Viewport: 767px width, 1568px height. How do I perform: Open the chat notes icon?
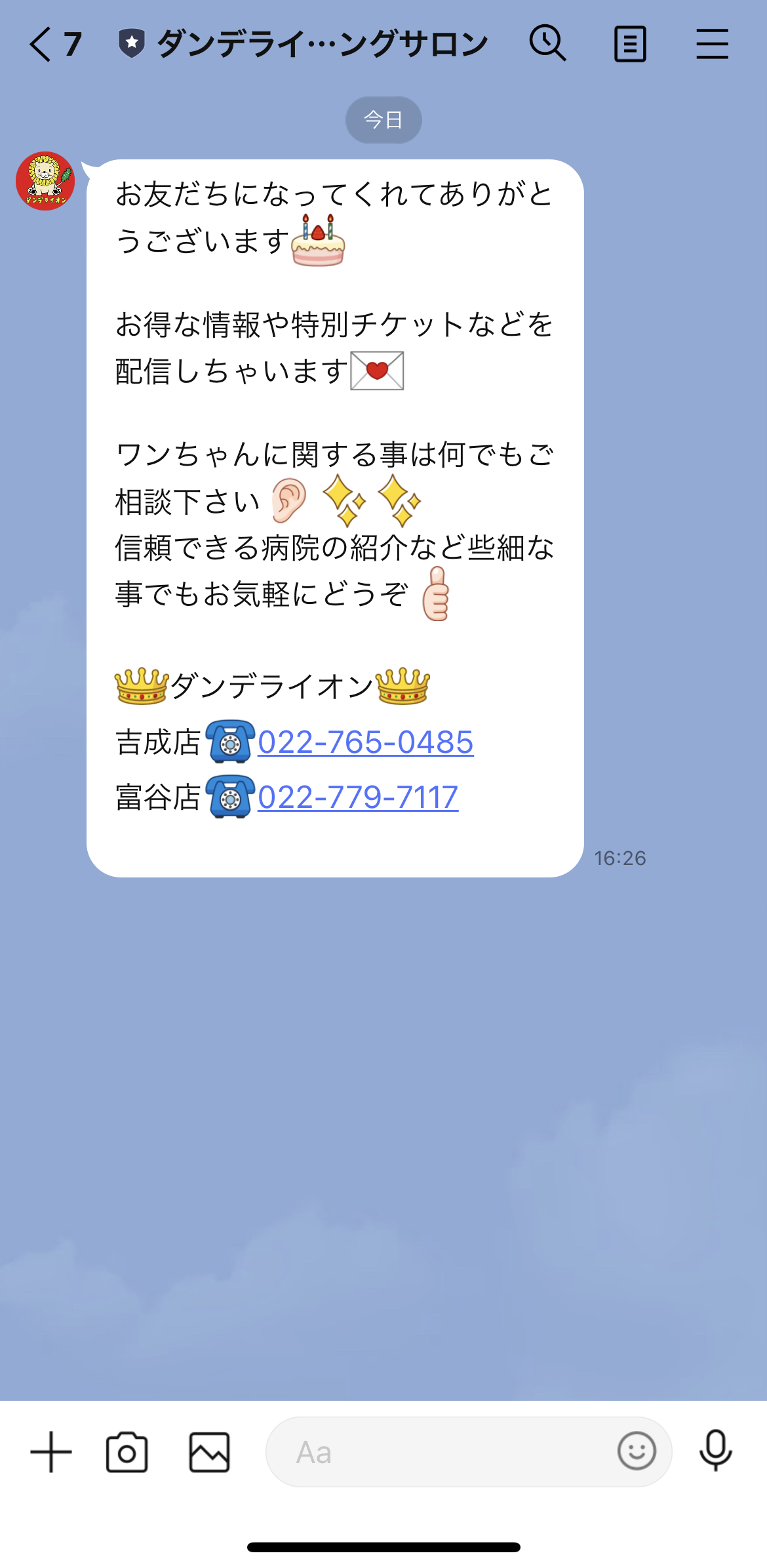pos(630,43)
